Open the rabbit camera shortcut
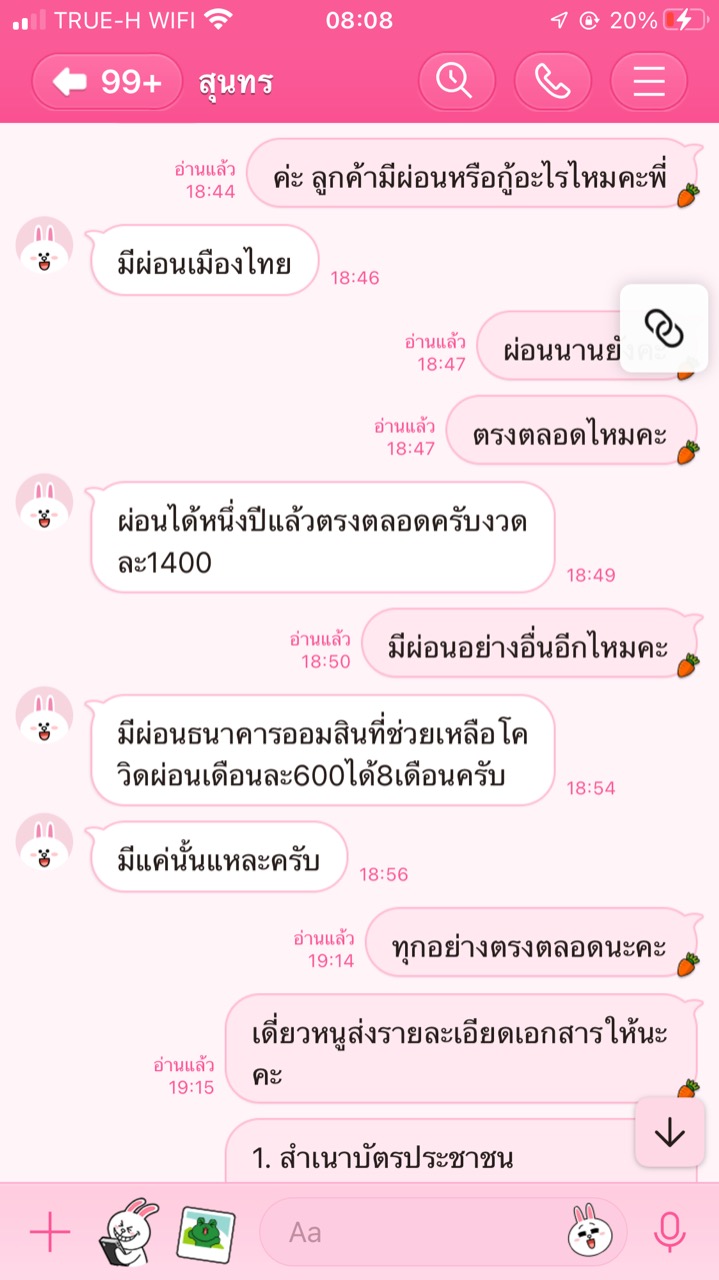The image size is (719, 1280). (128, 1232)
